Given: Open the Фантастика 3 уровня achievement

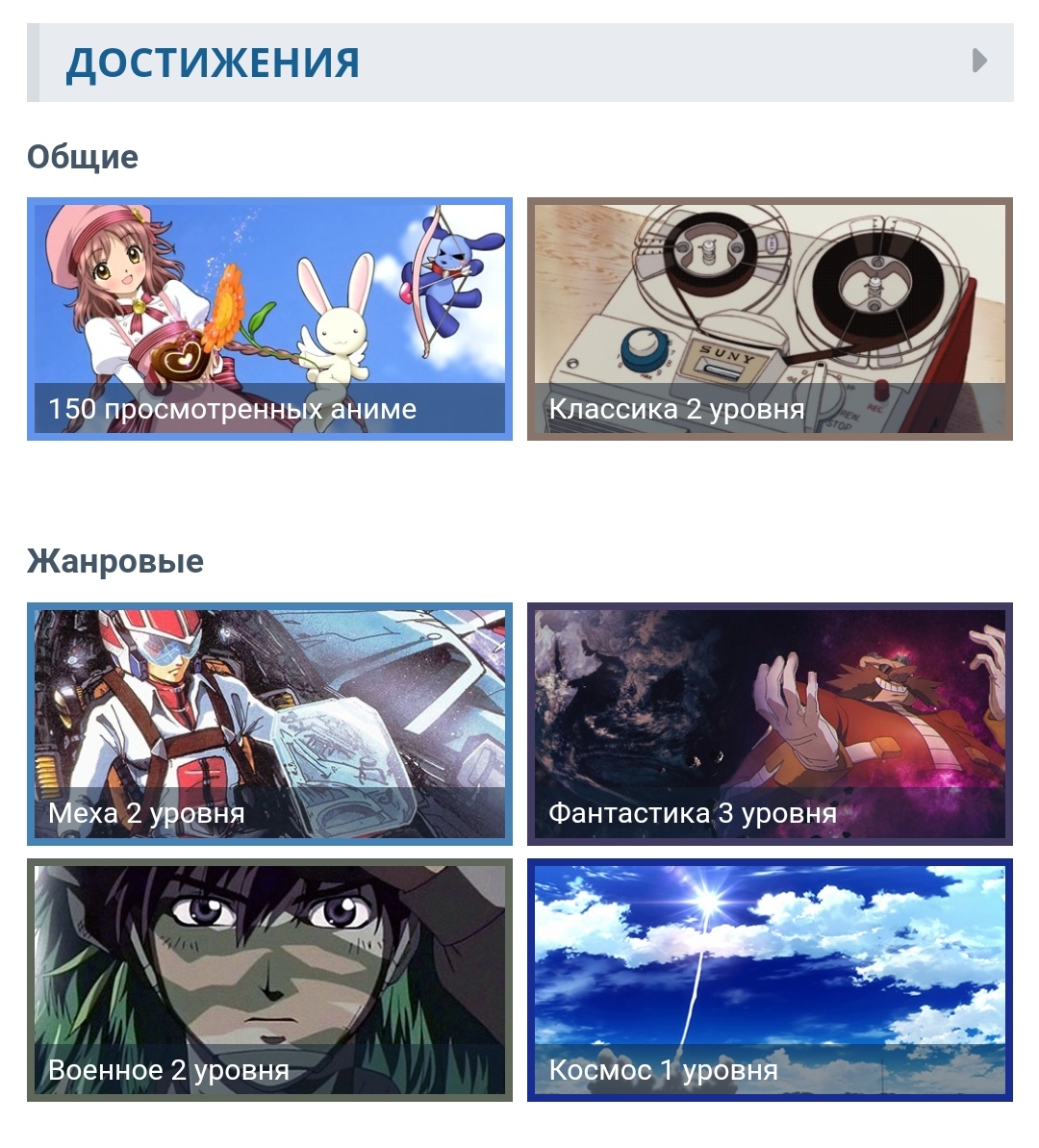Looking at the screenshot, I should (x=770, y=724).
